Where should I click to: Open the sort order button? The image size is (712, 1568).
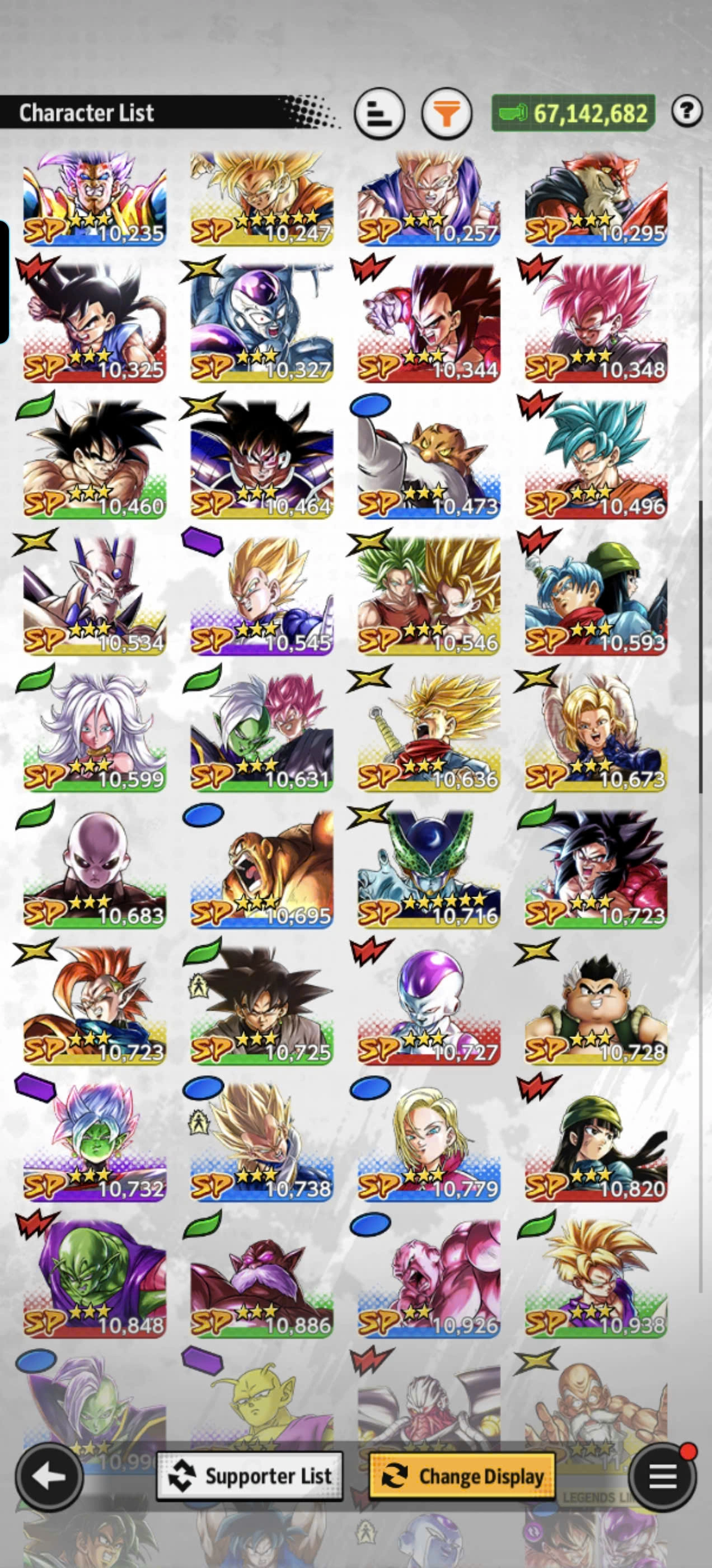tap(379, 114)
